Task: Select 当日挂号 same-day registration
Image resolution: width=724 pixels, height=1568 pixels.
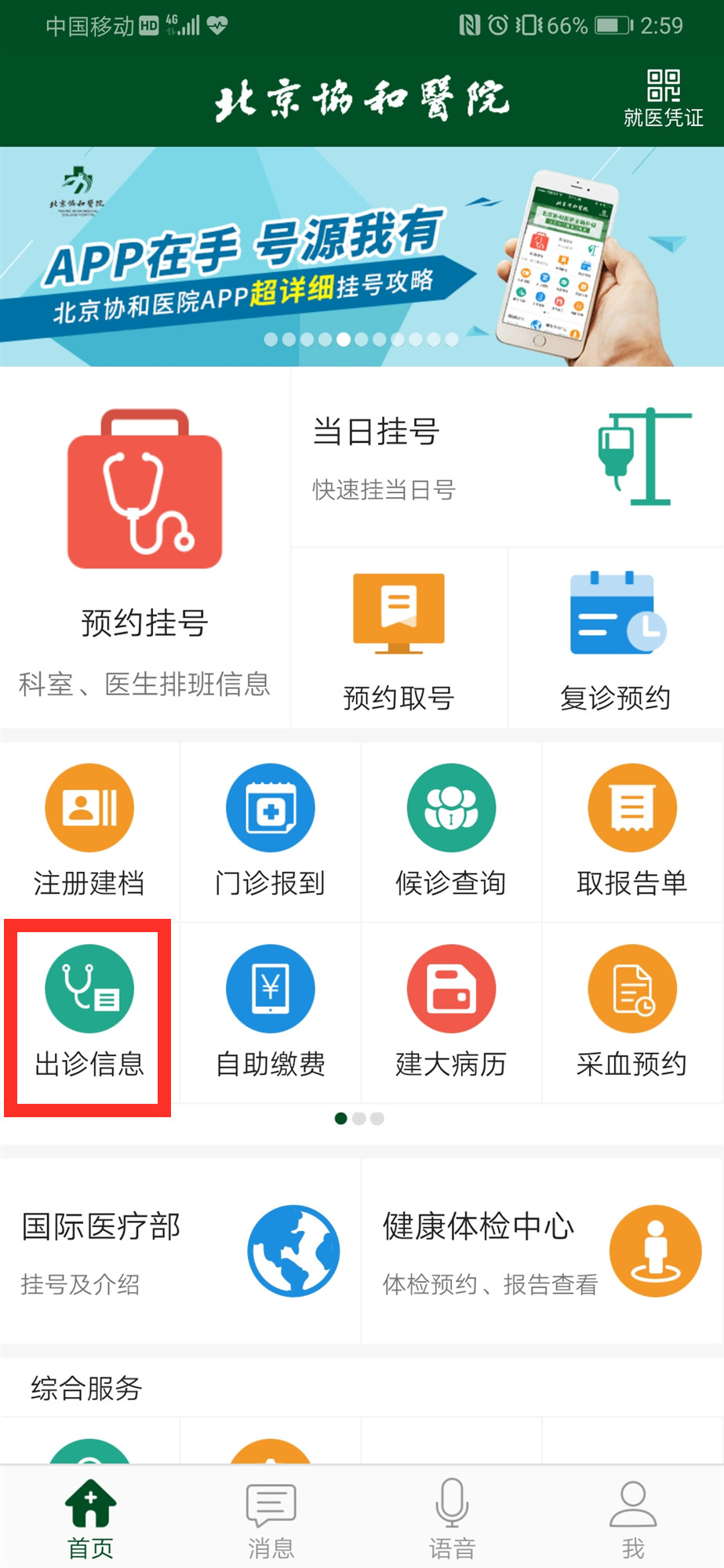Action: pyautogui.click(x=506, y=458)
